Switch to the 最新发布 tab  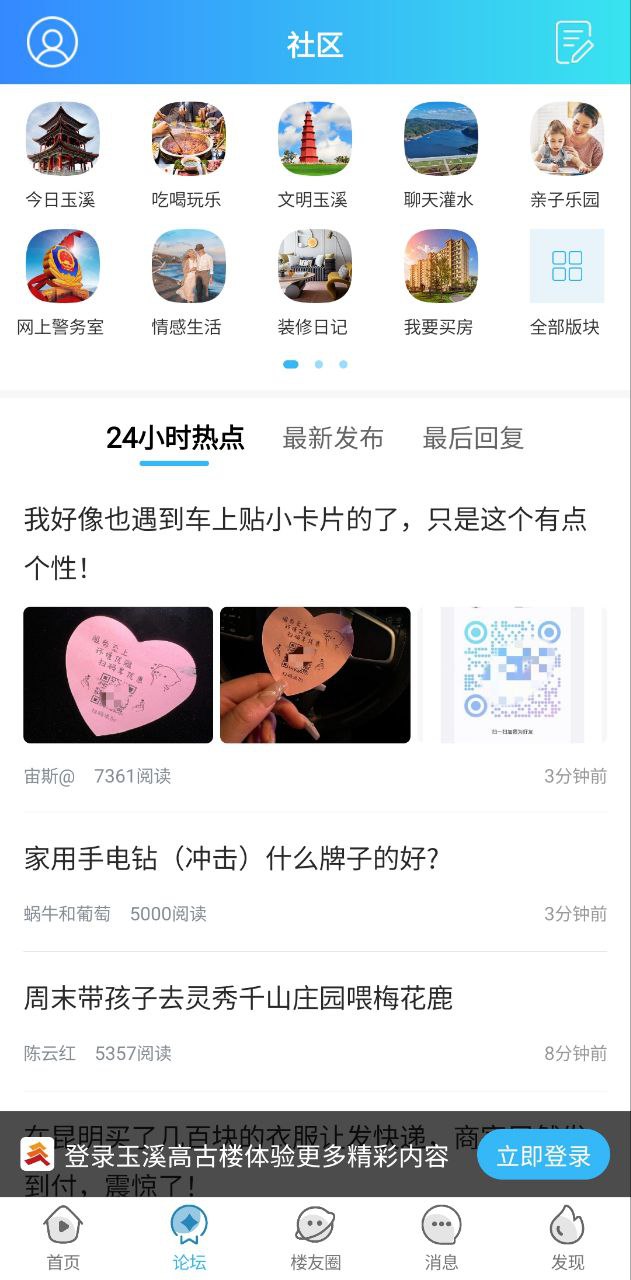[x=333, y=438]
